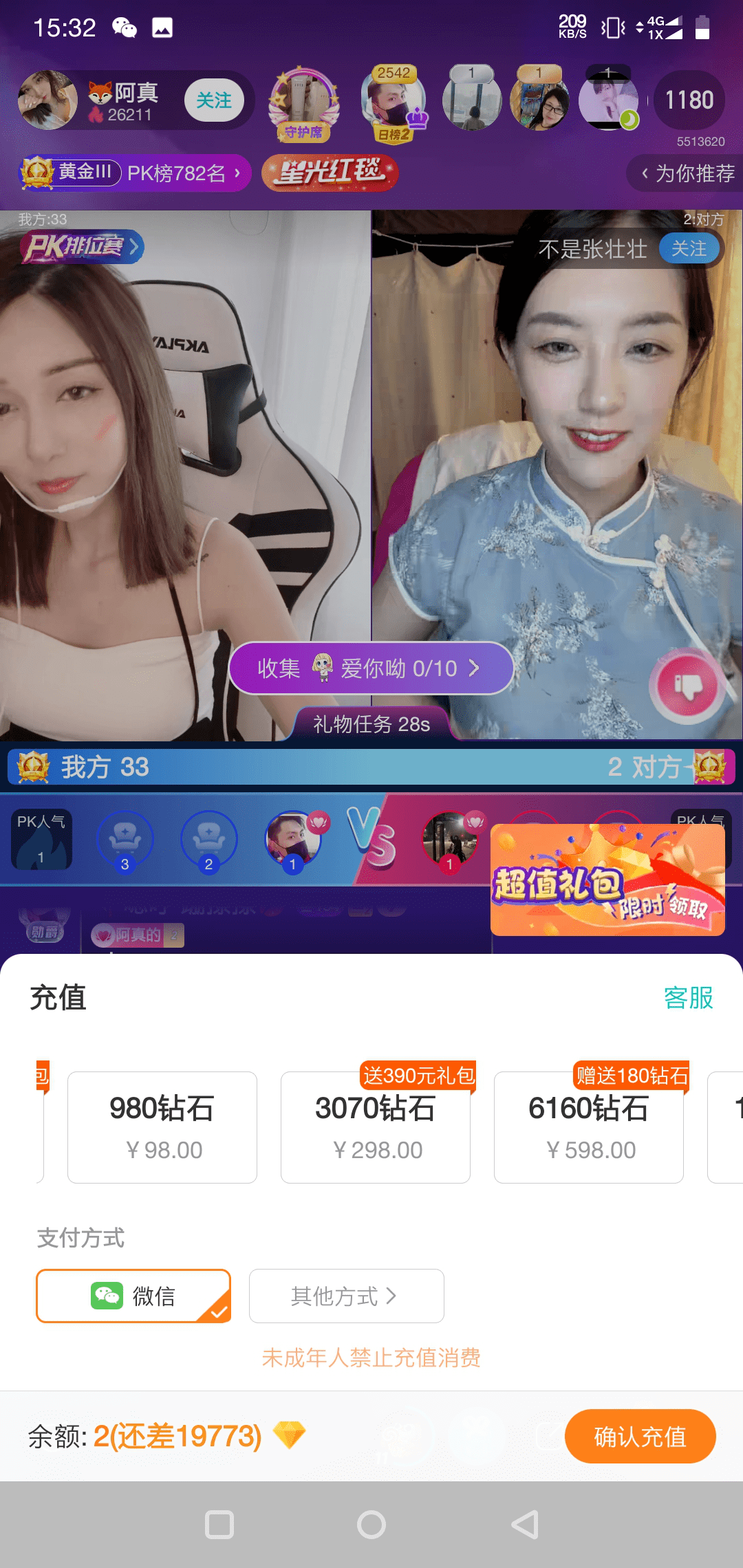Viewport: 743px width, 1568px height.
Task: Open PK榜782名 ranking
Action: [x=184, y=173]
